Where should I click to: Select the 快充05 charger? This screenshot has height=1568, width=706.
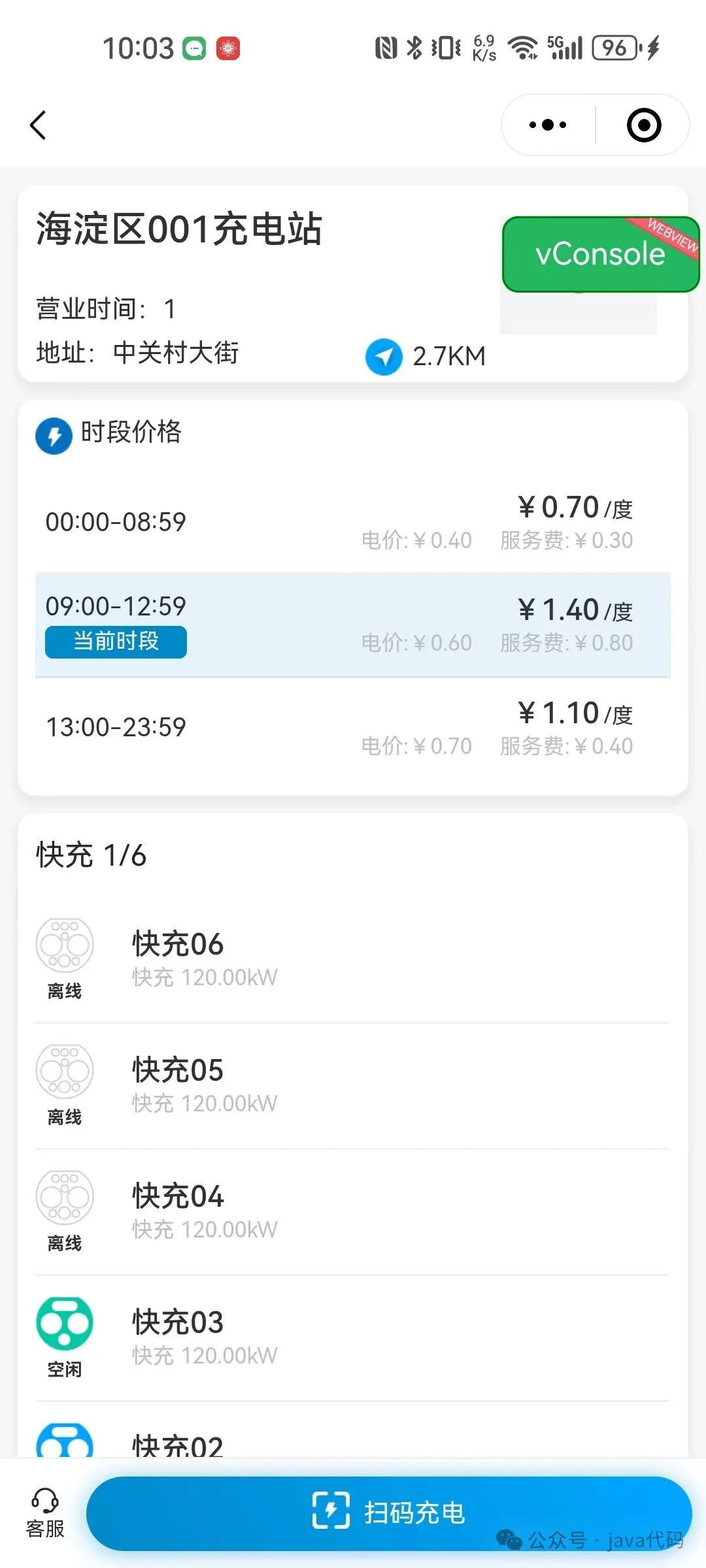353,1085
